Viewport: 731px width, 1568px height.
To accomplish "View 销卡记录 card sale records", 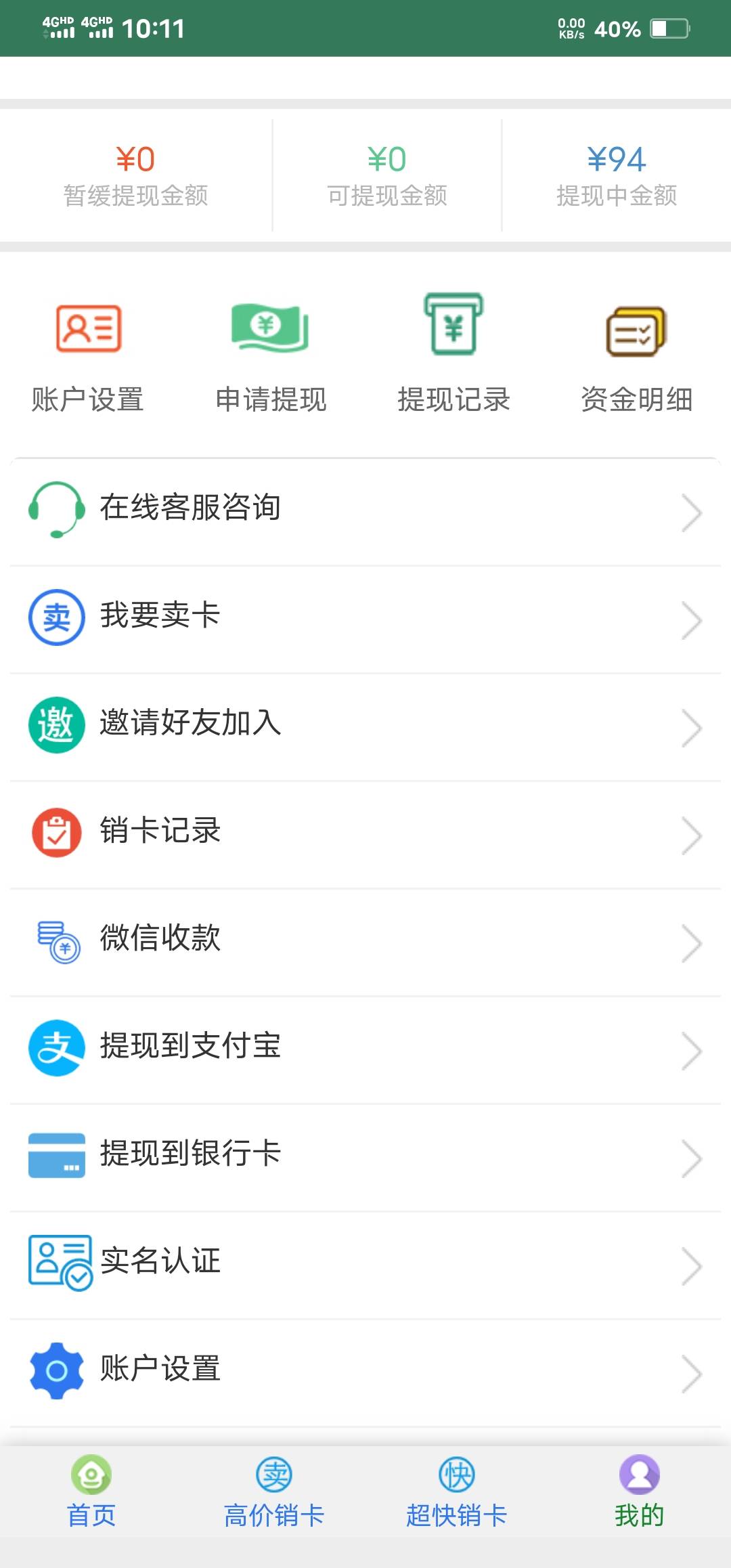I will (x=365, y=833).
